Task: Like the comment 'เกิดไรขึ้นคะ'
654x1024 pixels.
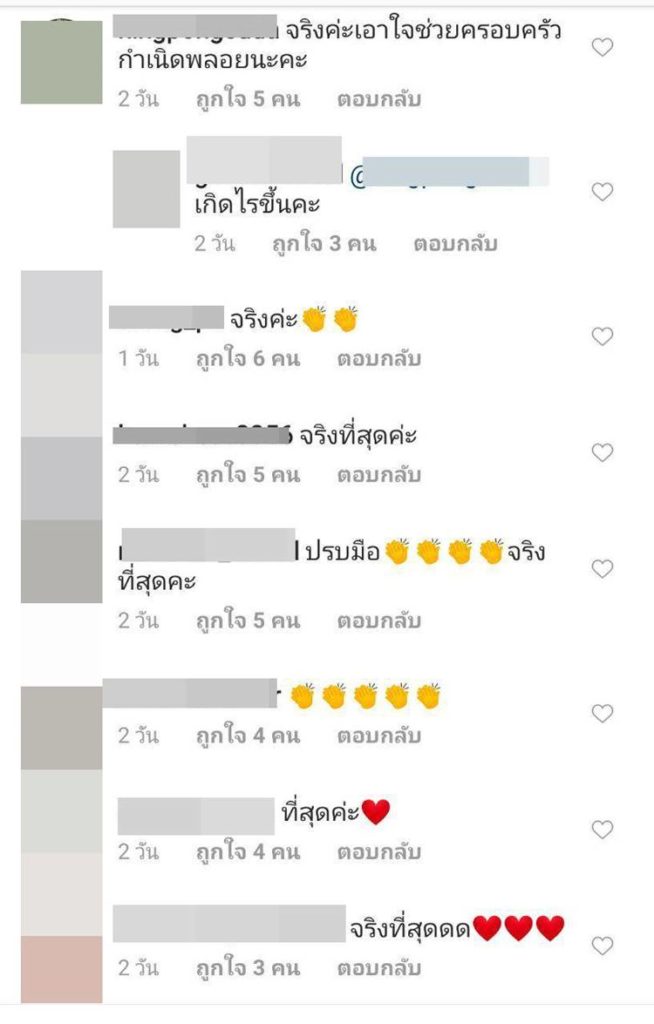Action: click(x=602, y=192)
